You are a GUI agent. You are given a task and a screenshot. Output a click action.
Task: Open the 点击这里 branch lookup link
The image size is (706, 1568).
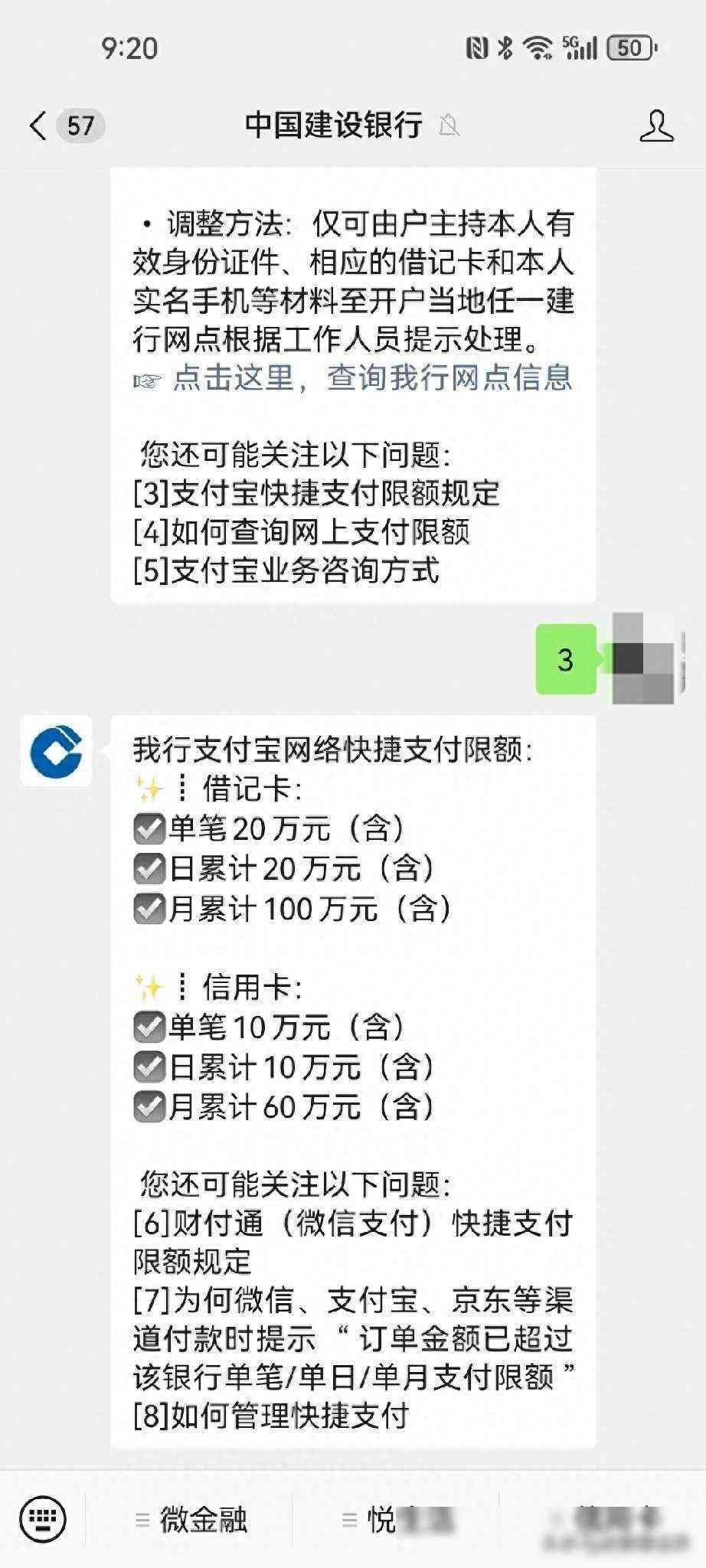tap(230, 381)
